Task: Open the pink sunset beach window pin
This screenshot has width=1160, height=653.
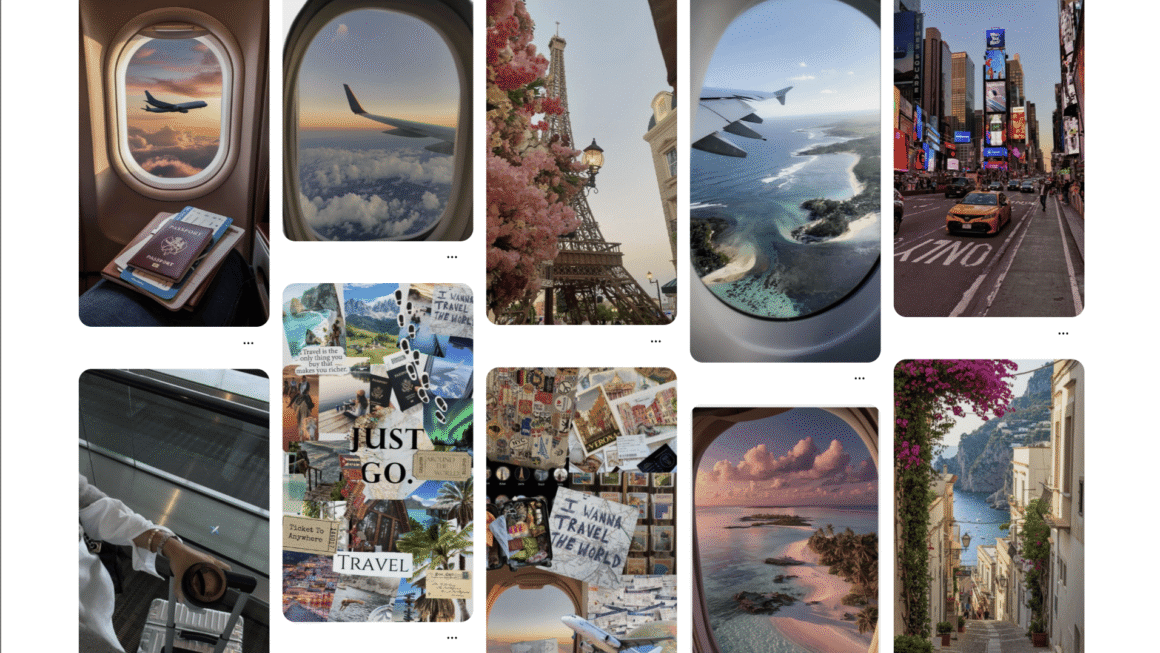Action: 785,529
